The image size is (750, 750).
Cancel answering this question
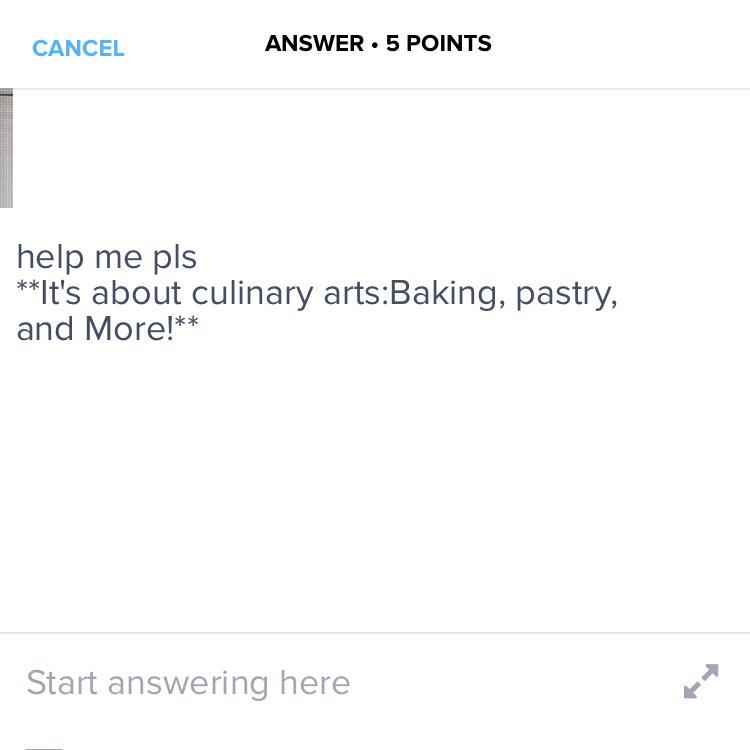click(78, 48)
